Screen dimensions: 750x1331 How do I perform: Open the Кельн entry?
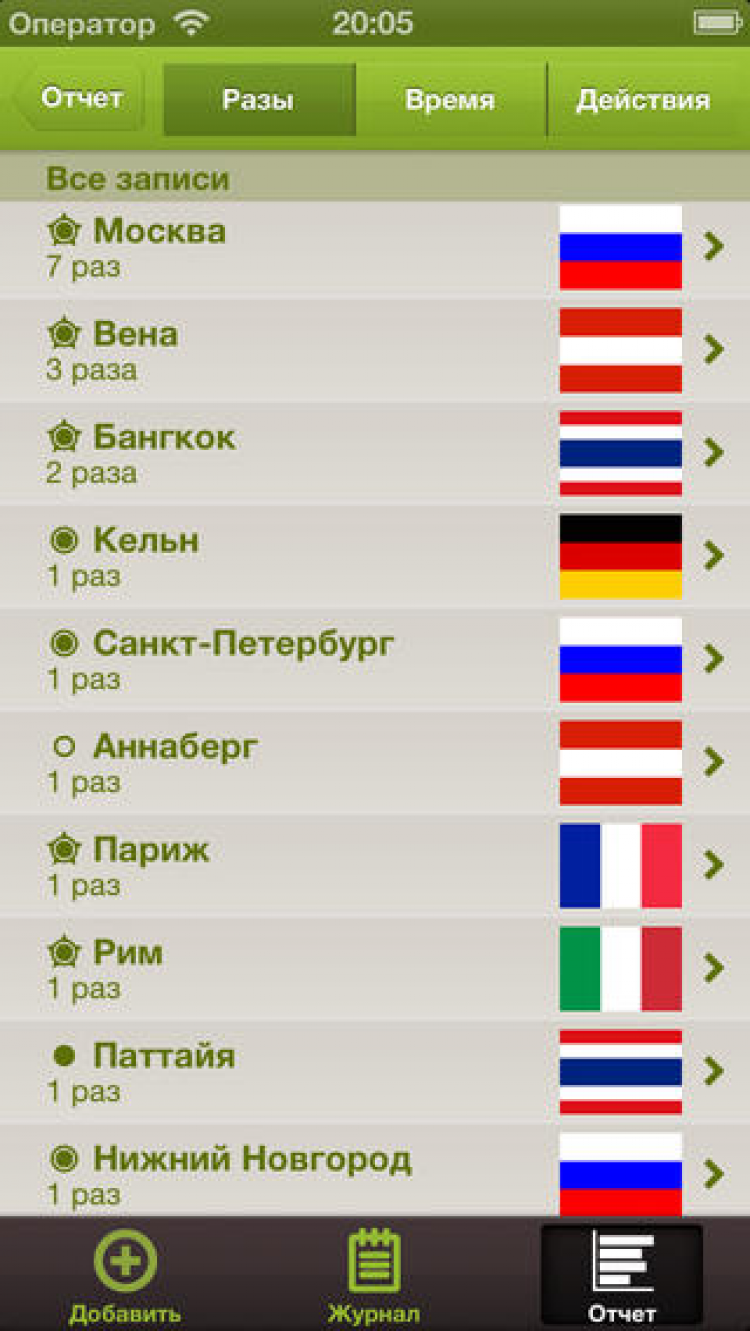pyautogui.click(x=375, y=556)
